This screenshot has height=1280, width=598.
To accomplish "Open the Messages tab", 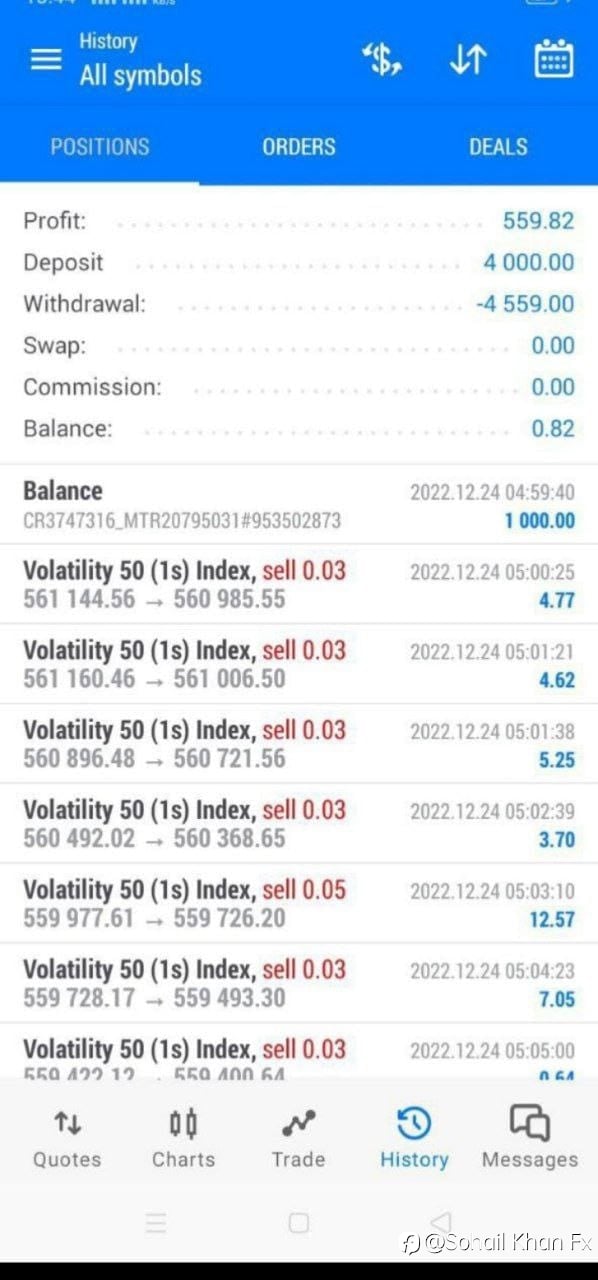I will (x=530, y=1138).
